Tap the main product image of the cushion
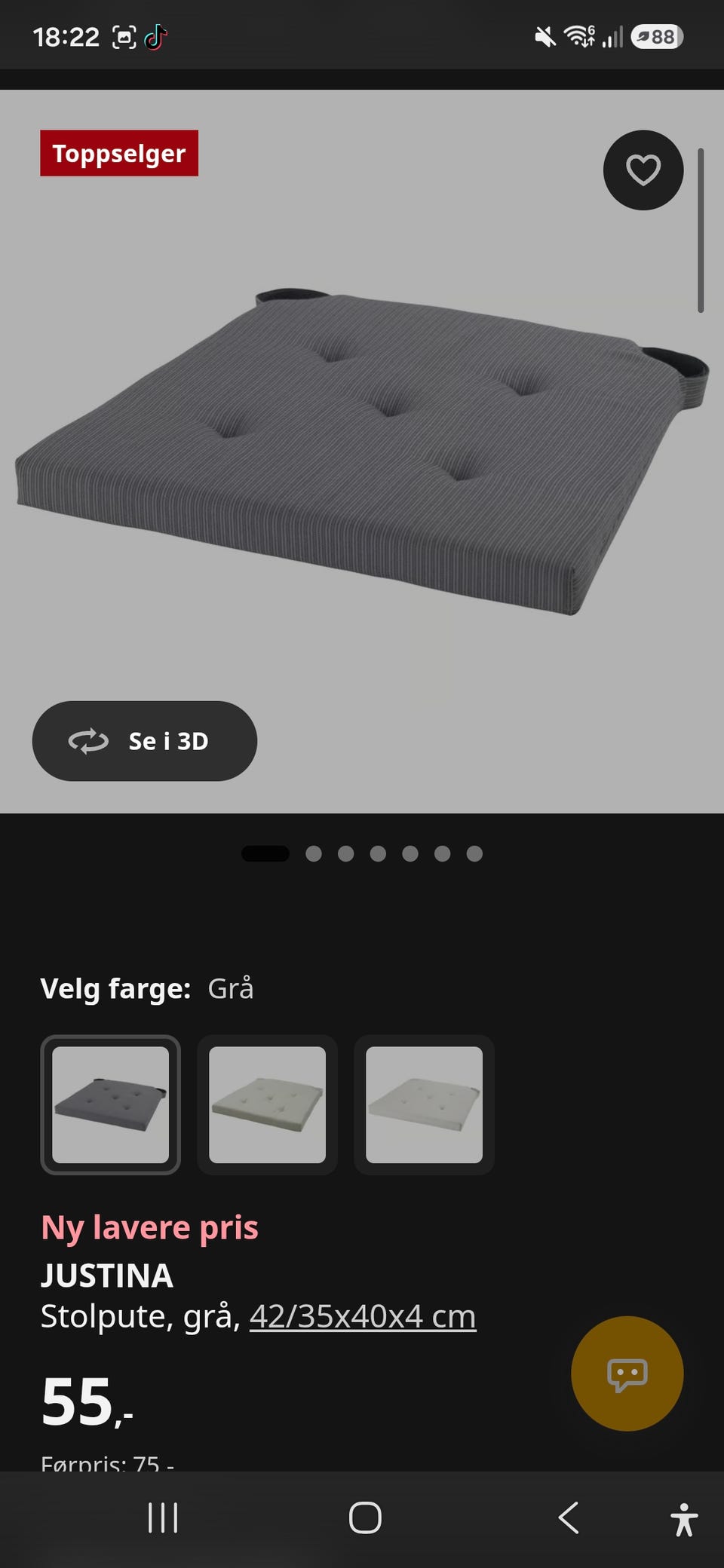Screen dimensions: 724x1568 (x=362, y=452)
